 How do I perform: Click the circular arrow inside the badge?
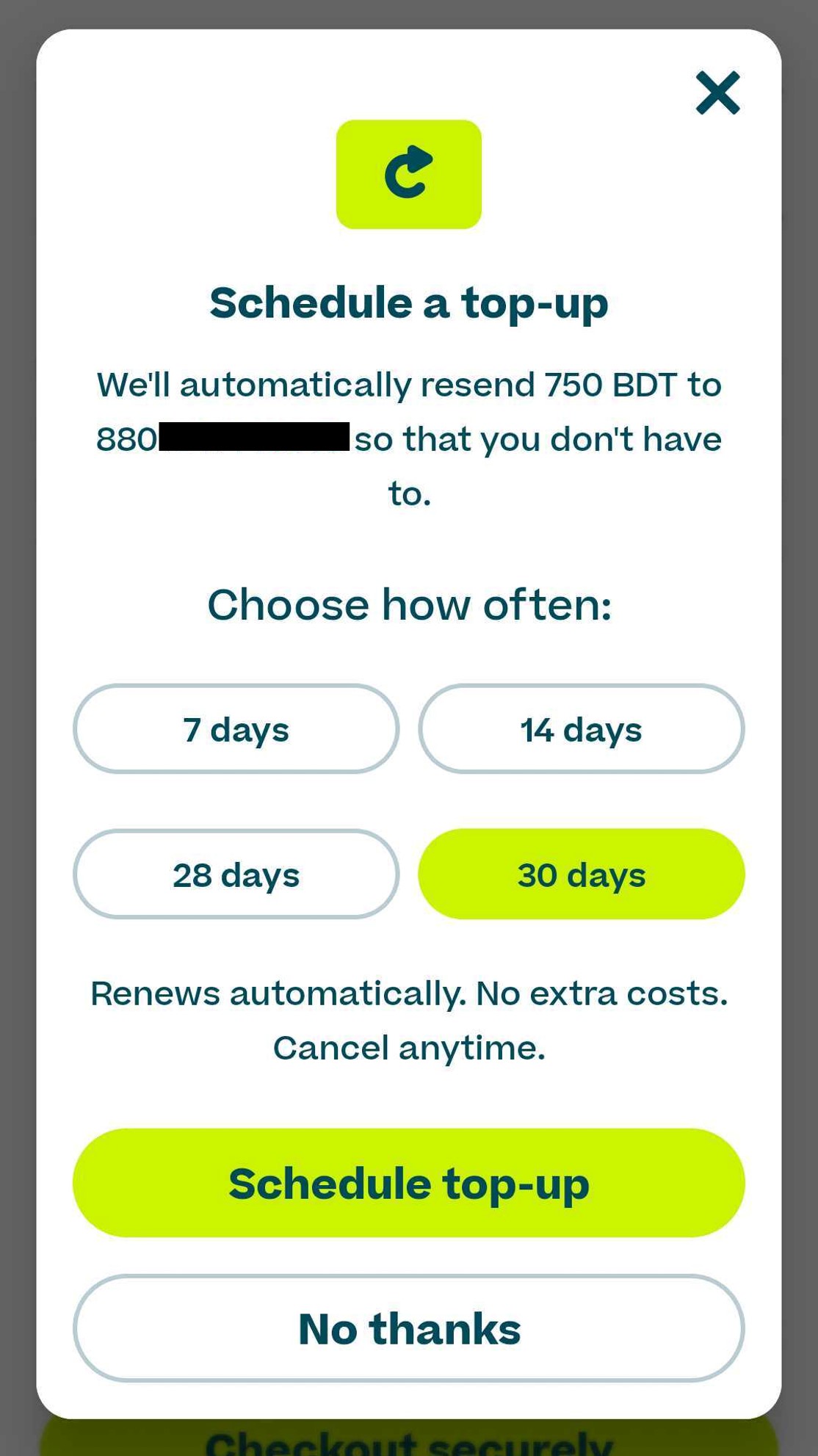[408, 174]
